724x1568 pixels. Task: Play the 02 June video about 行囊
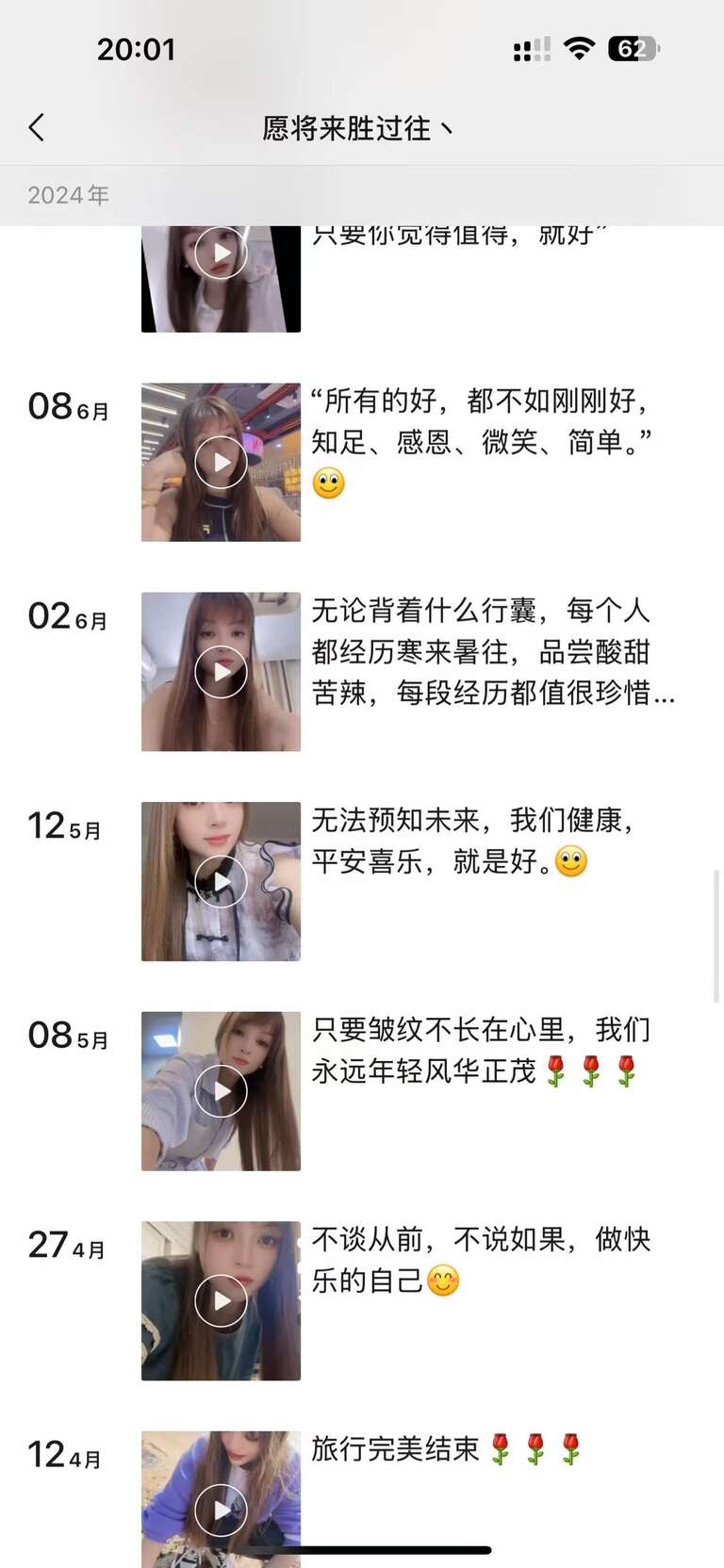[221, 672]
